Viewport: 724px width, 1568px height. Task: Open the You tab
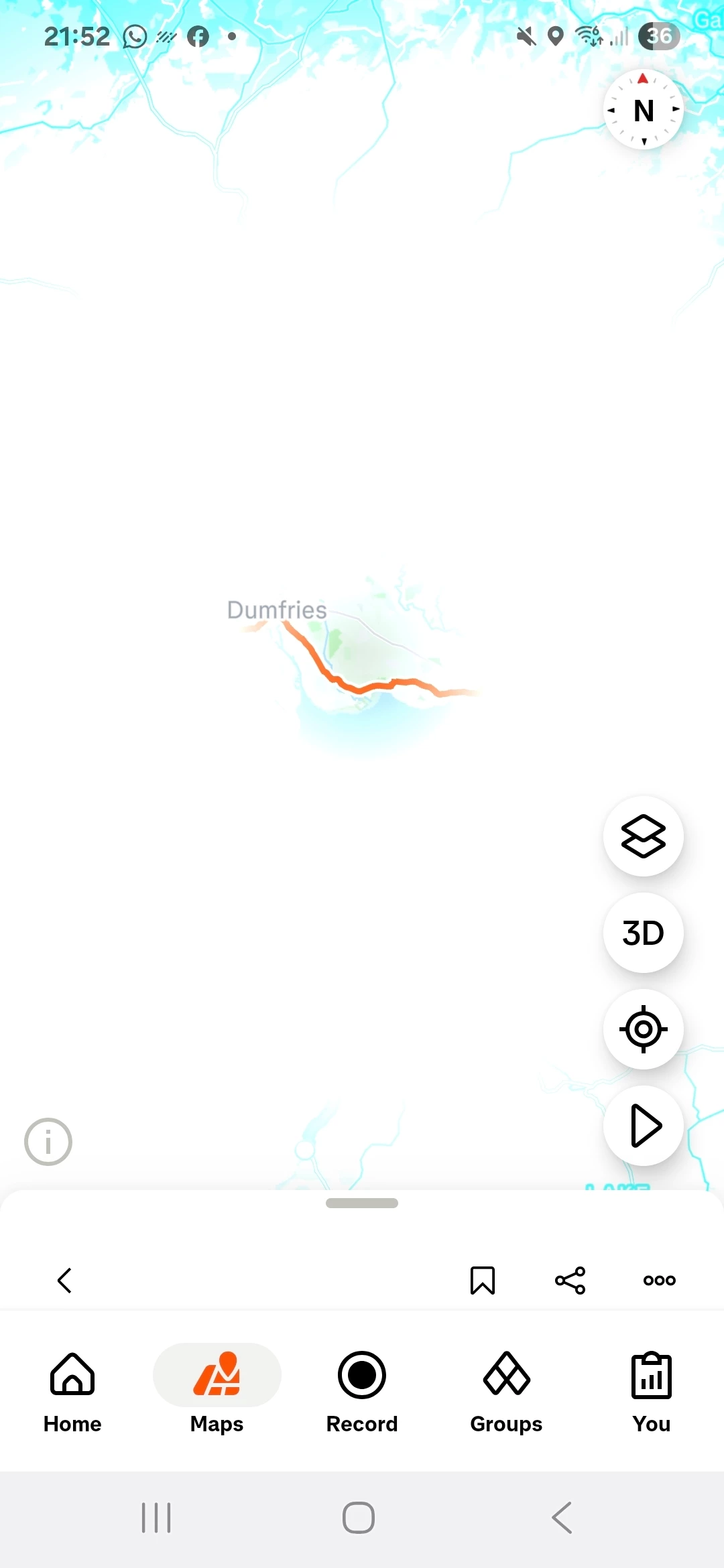tap(652, 1391)
